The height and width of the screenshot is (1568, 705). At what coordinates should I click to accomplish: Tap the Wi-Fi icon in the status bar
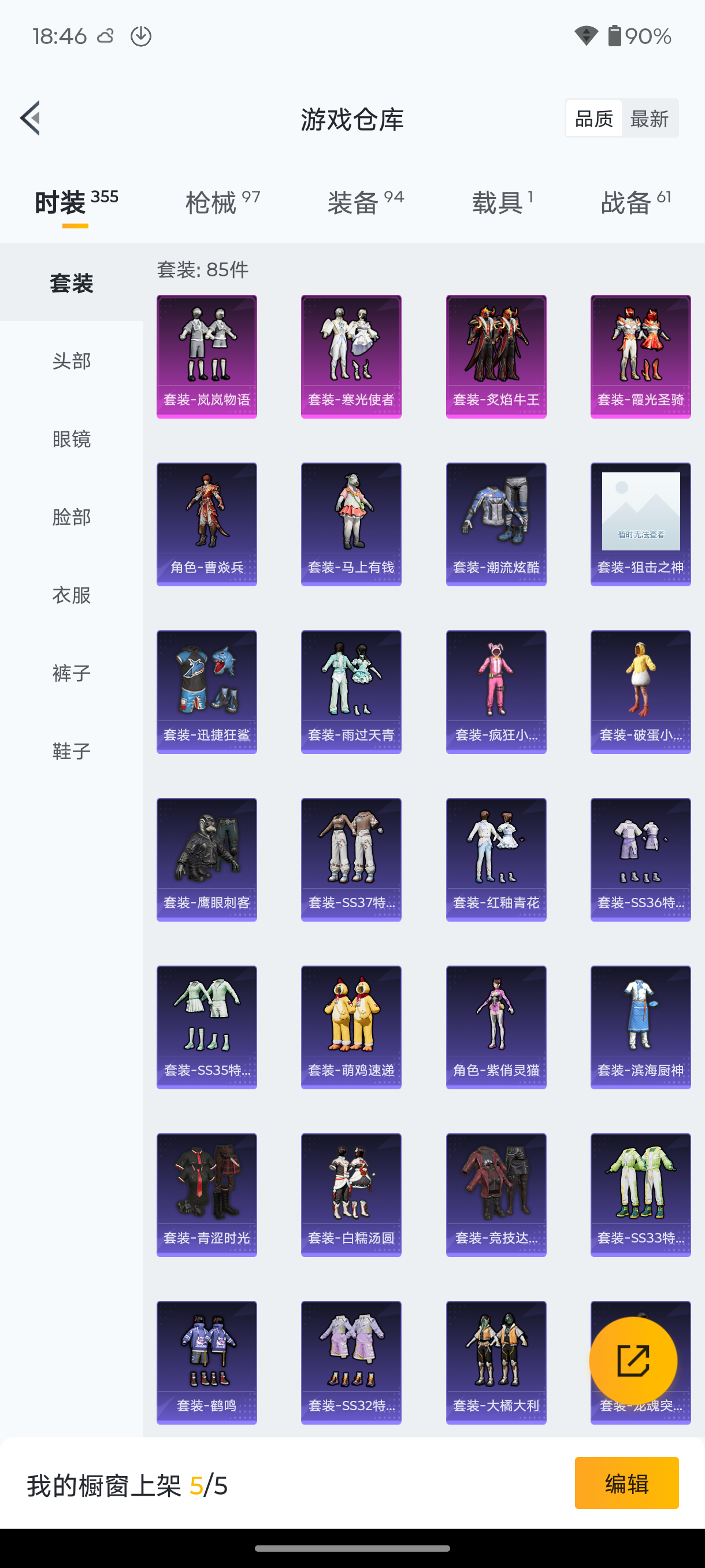click(x=585, y=36)
